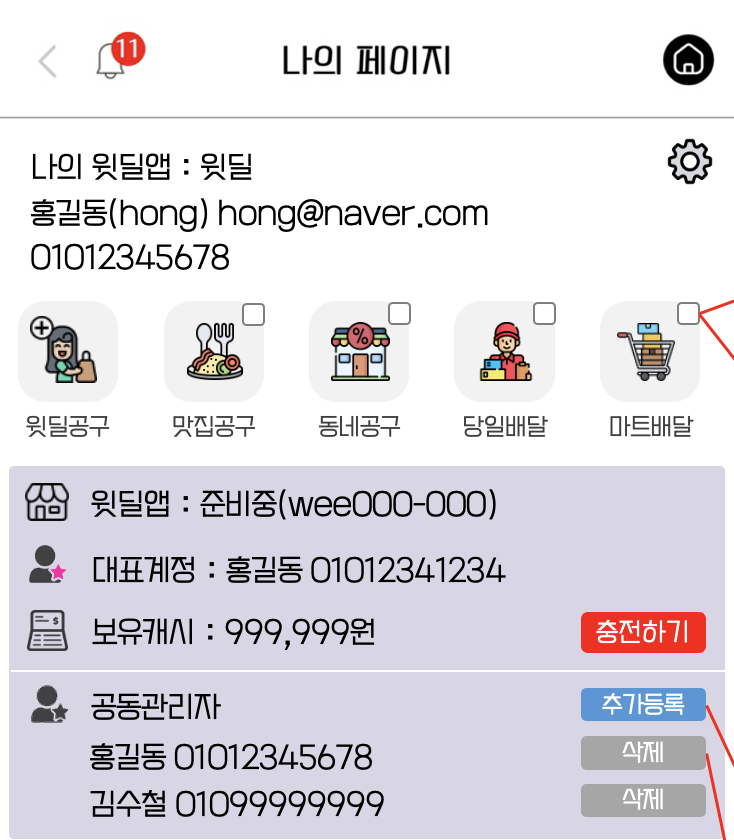Open 맛집공구 category
Image resolution: width=734 pixels, height=840 pixels.
[213, 351]
